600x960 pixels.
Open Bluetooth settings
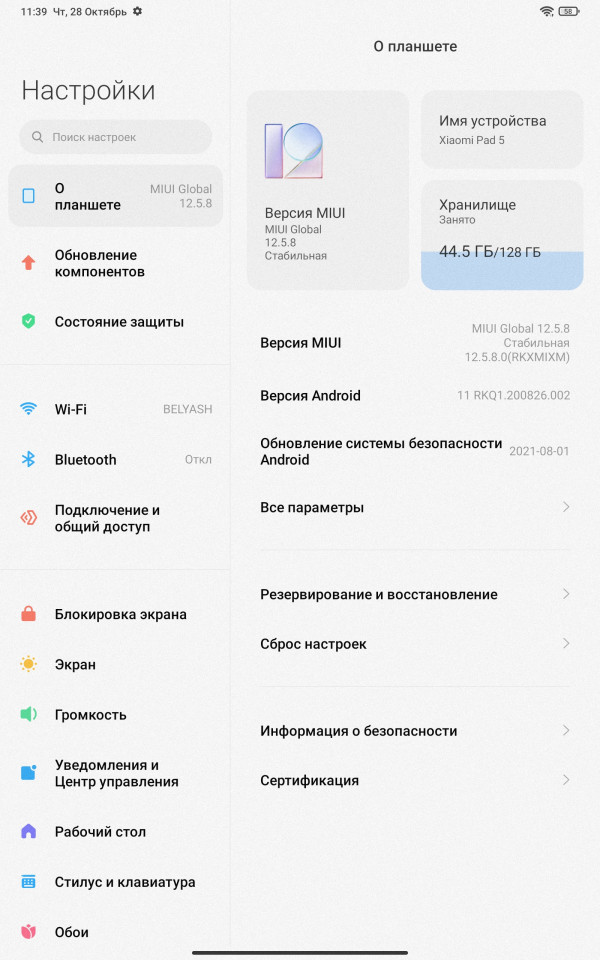tap(115, 460)
